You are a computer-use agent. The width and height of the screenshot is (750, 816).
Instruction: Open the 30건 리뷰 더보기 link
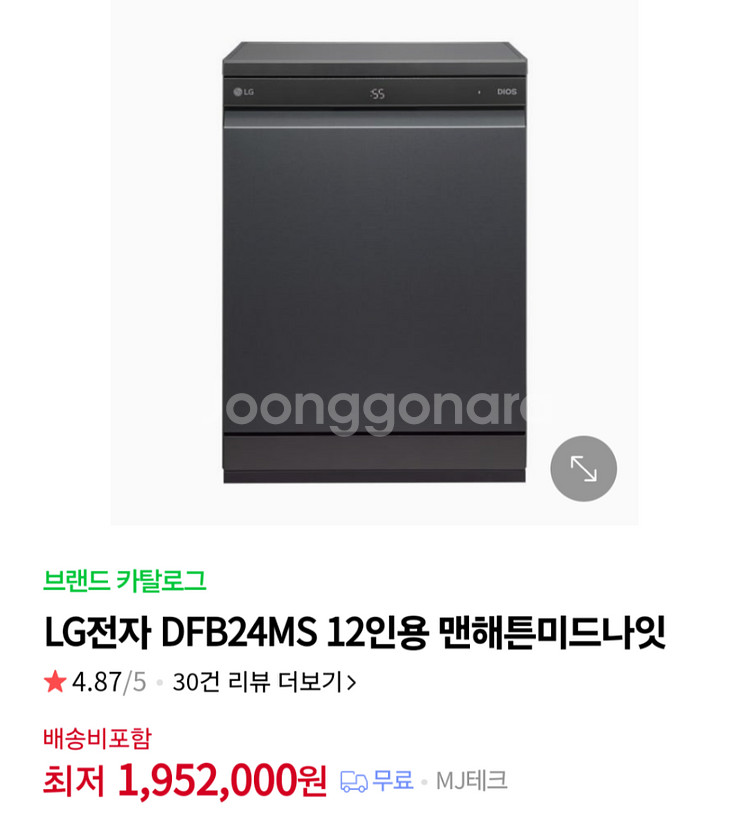click(x=264, y=682)
